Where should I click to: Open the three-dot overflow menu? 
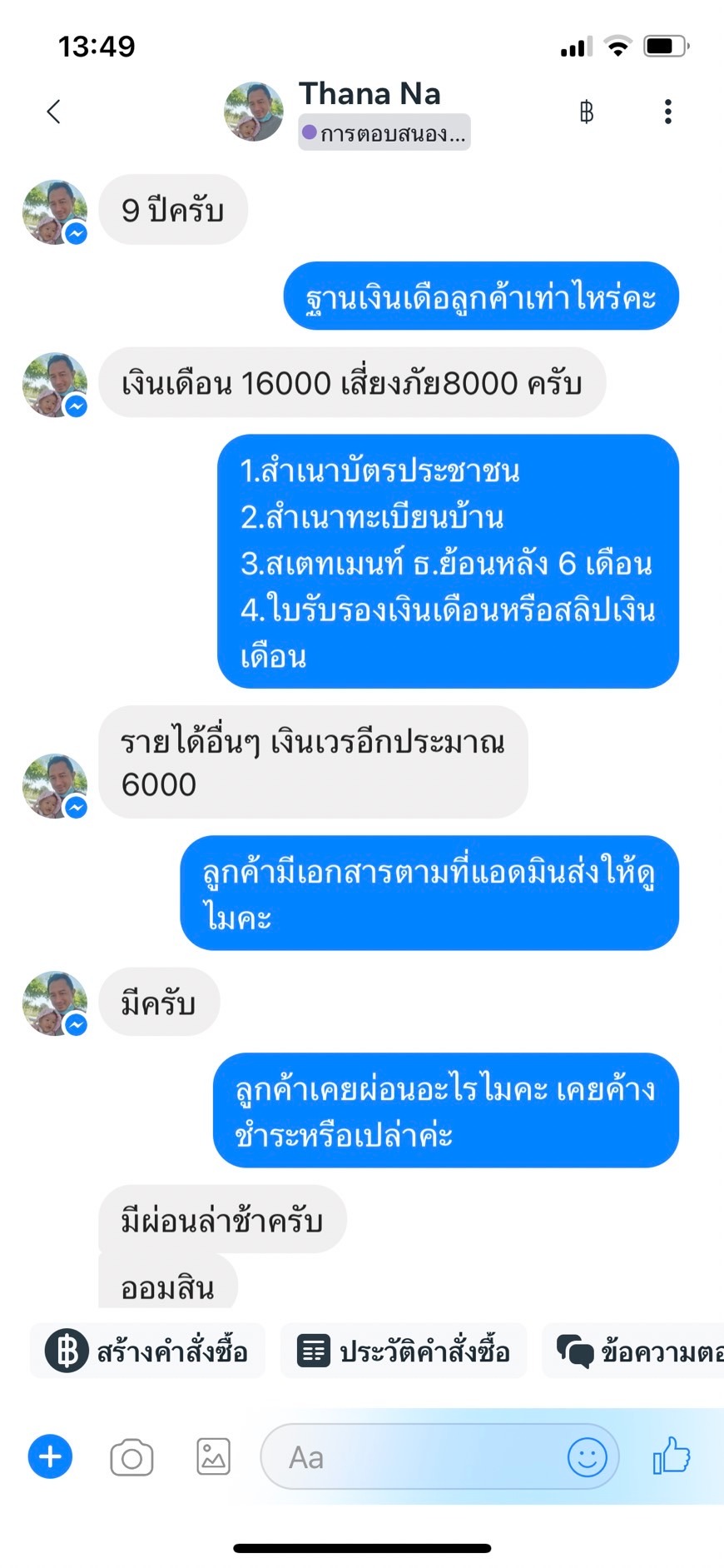(x=667, y=112)
